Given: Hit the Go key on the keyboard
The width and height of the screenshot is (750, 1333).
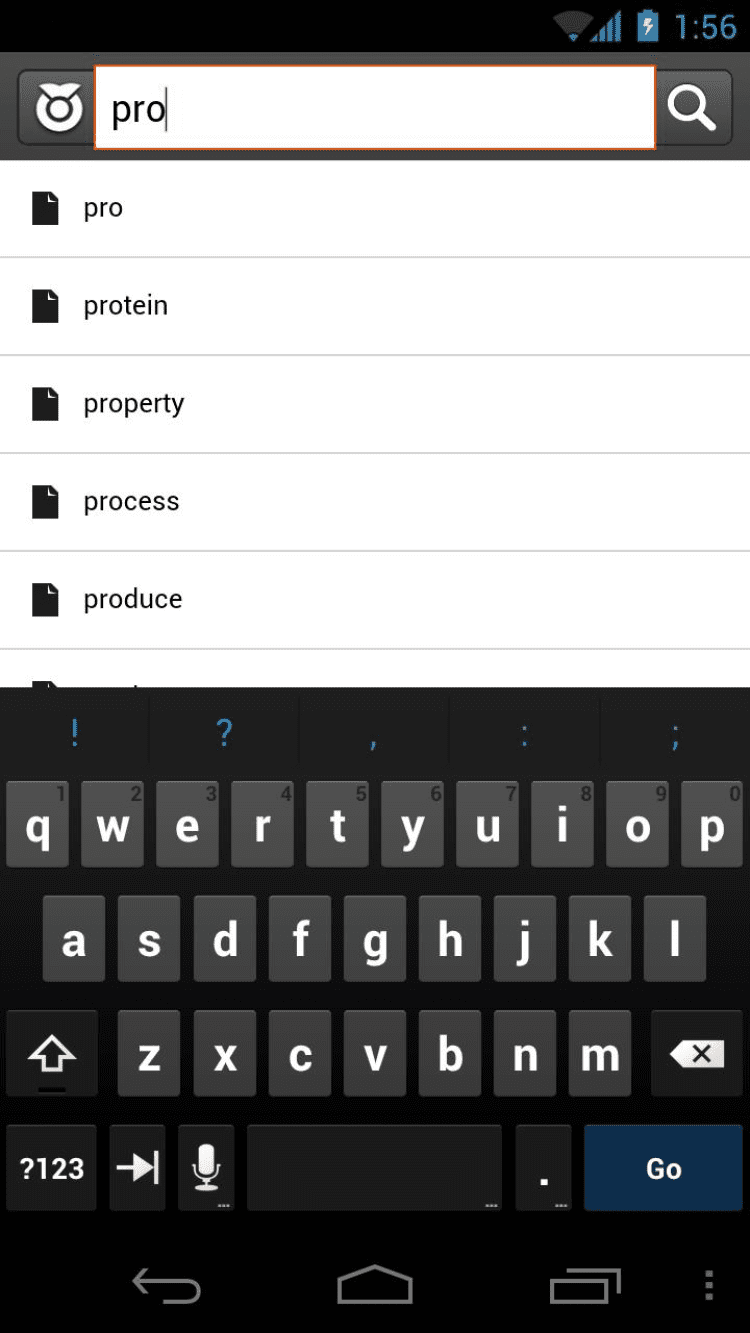Looking at the screenshot, I should (x=663, y=1168).
